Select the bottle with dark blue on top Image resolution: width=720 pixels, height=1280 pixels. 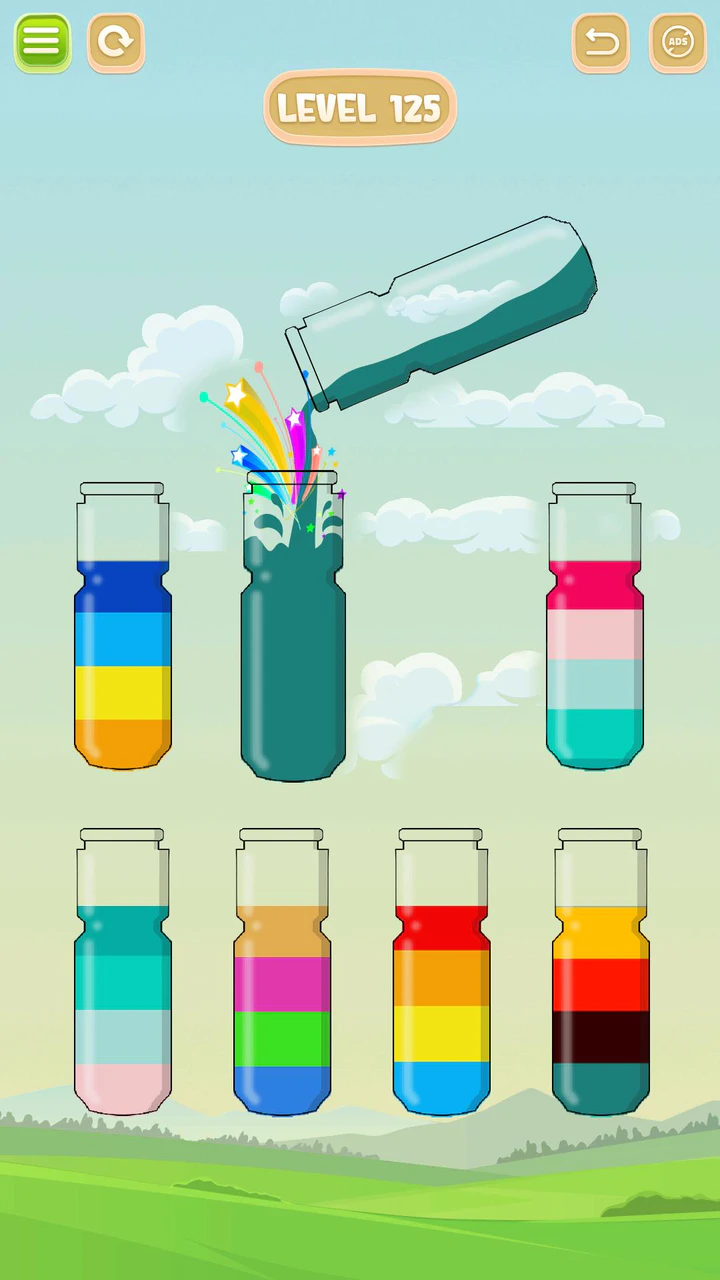pyautogui.click(x=122, y=640)
